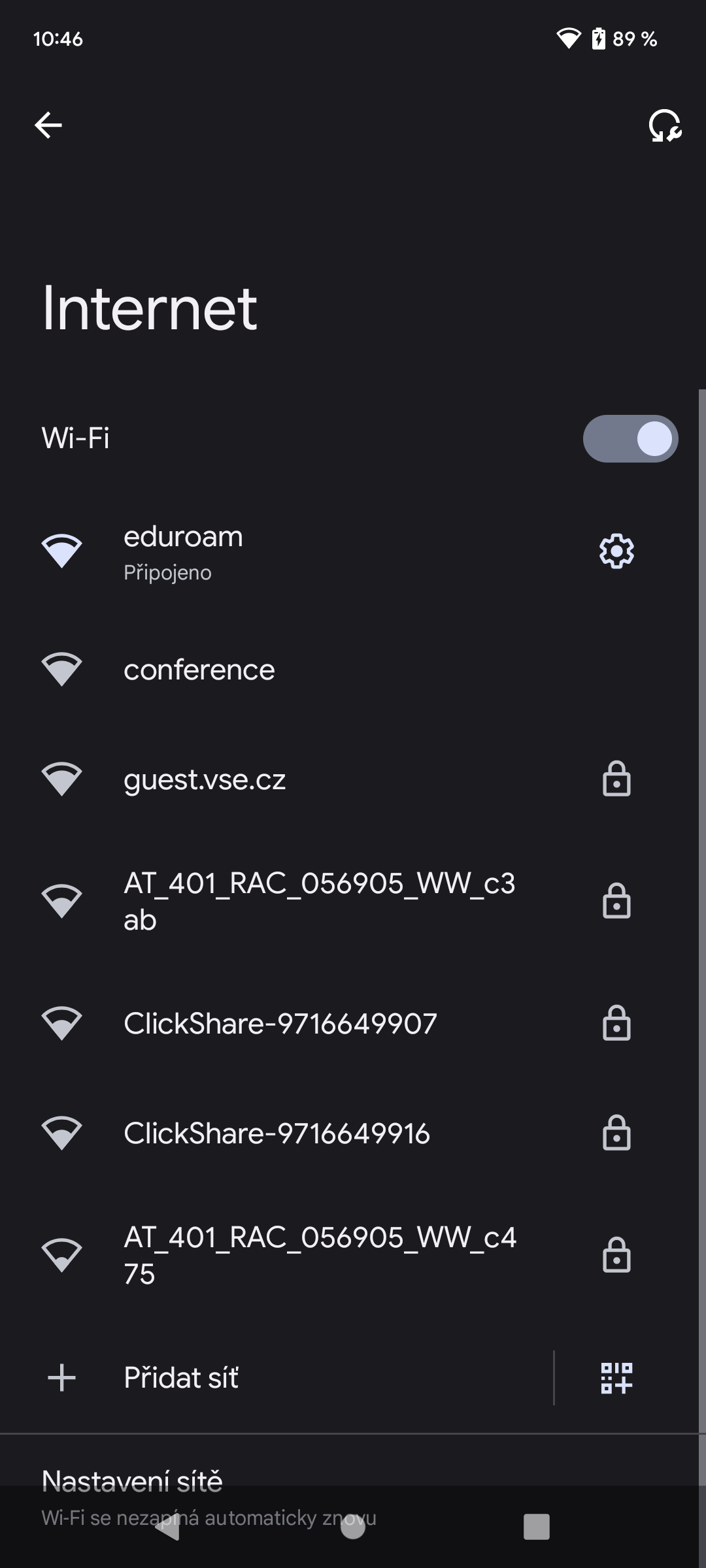This screenshot has height=1568, width=706.
Task: Select network AT_401_RAC_056905_WW_c475
Action: [x=319, y=1255]
